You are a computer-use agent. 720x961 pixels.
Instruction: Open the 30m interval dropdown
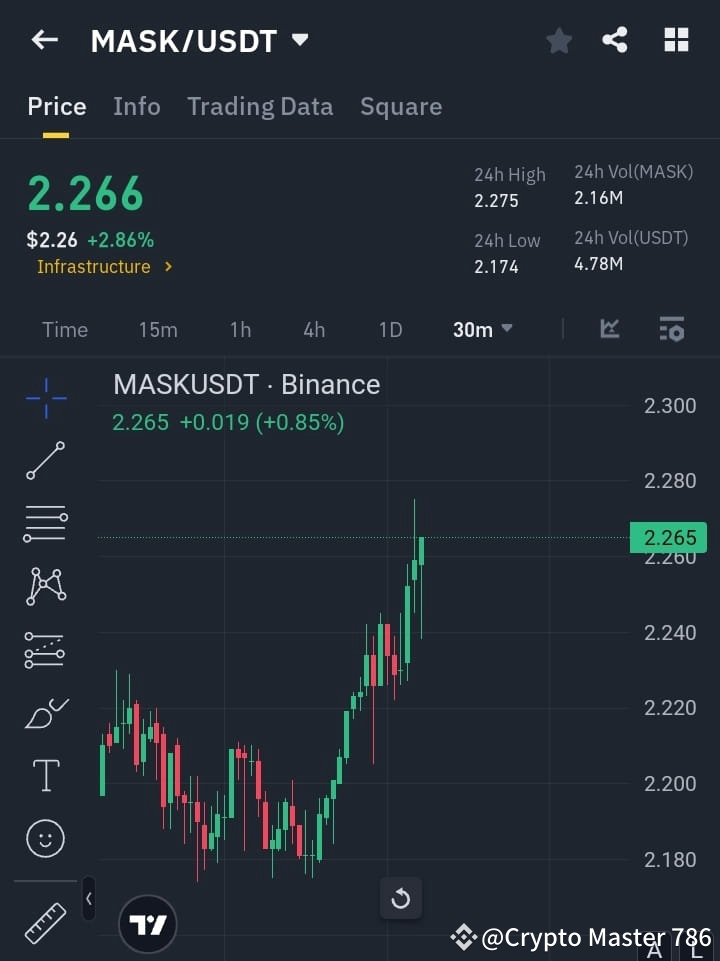coord(482,329)
